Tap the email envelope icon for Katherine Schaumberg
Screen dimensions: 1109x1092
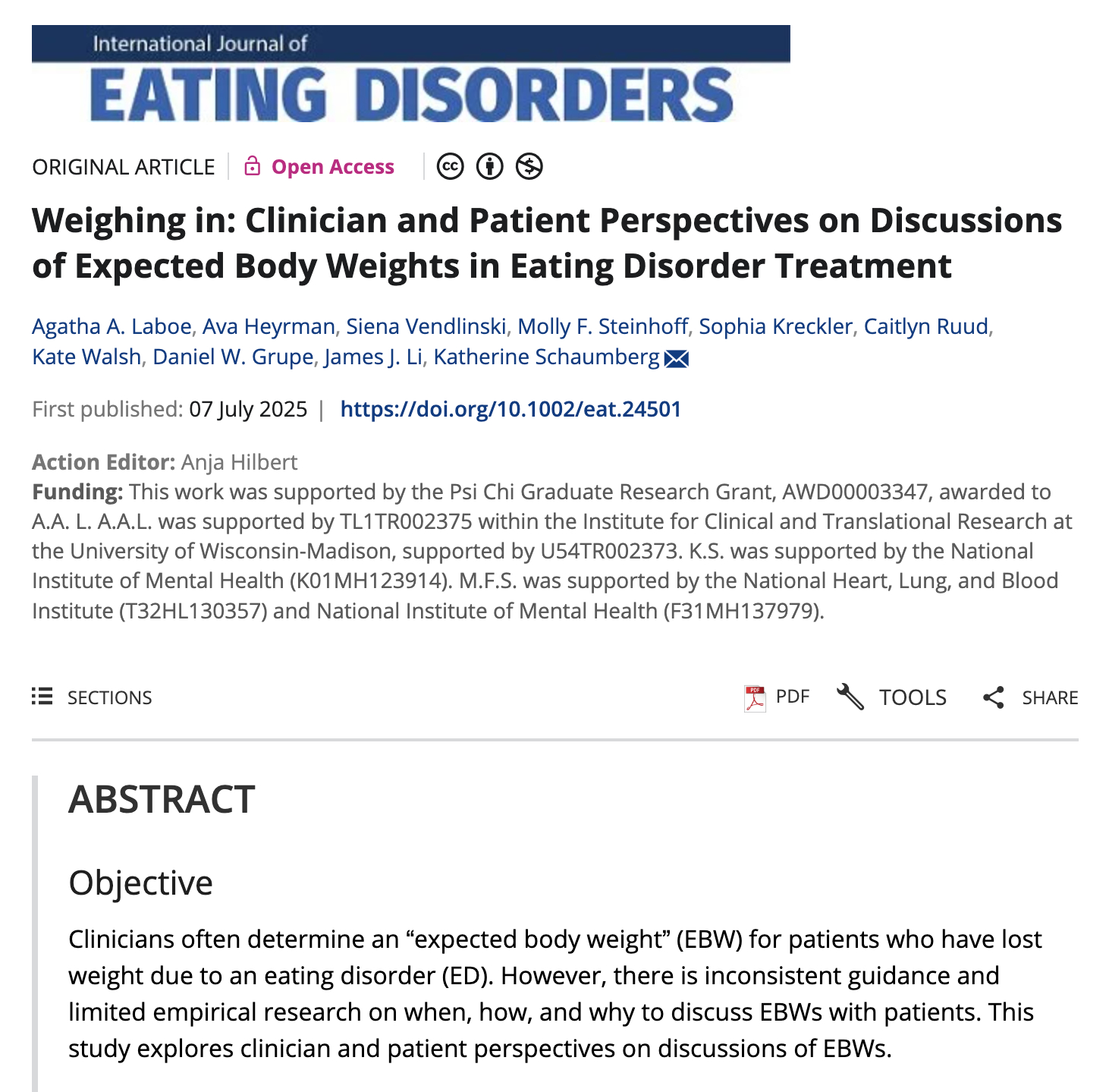(x=676, y=359)
